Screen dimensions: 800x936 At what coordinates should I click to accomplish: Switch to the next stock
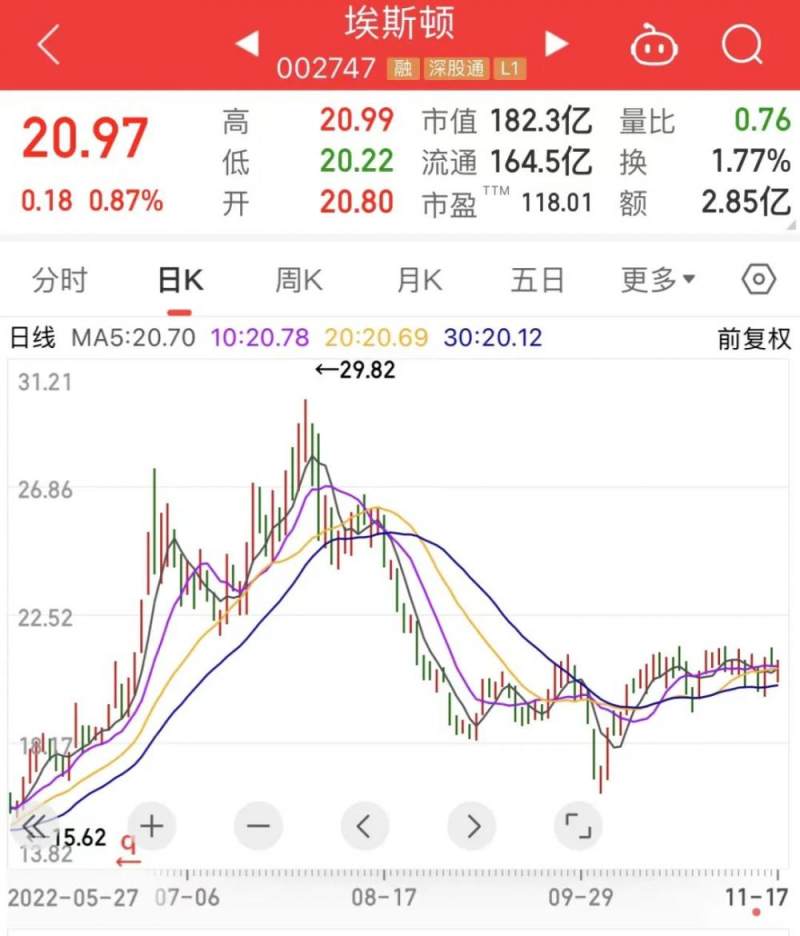coord(557,43)
